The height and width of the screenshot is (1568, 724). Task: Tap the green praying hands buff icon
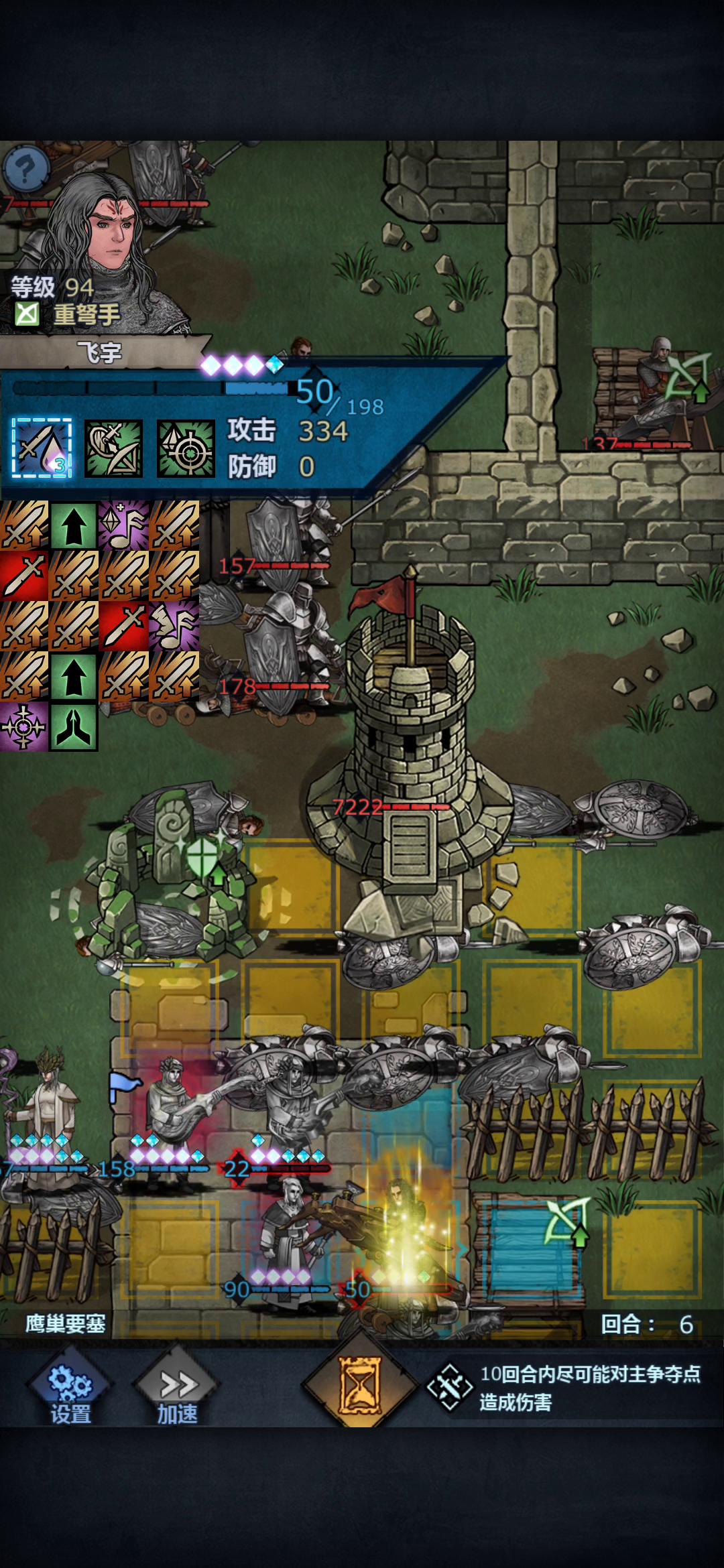pos(74,726)
